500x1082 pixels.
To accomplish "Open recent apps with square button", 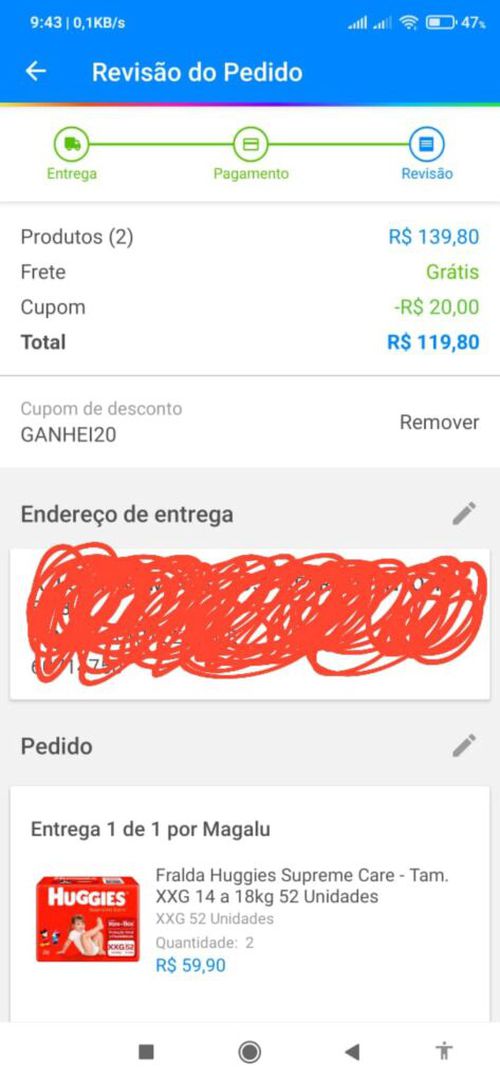I will click(x=146, y=1052).
